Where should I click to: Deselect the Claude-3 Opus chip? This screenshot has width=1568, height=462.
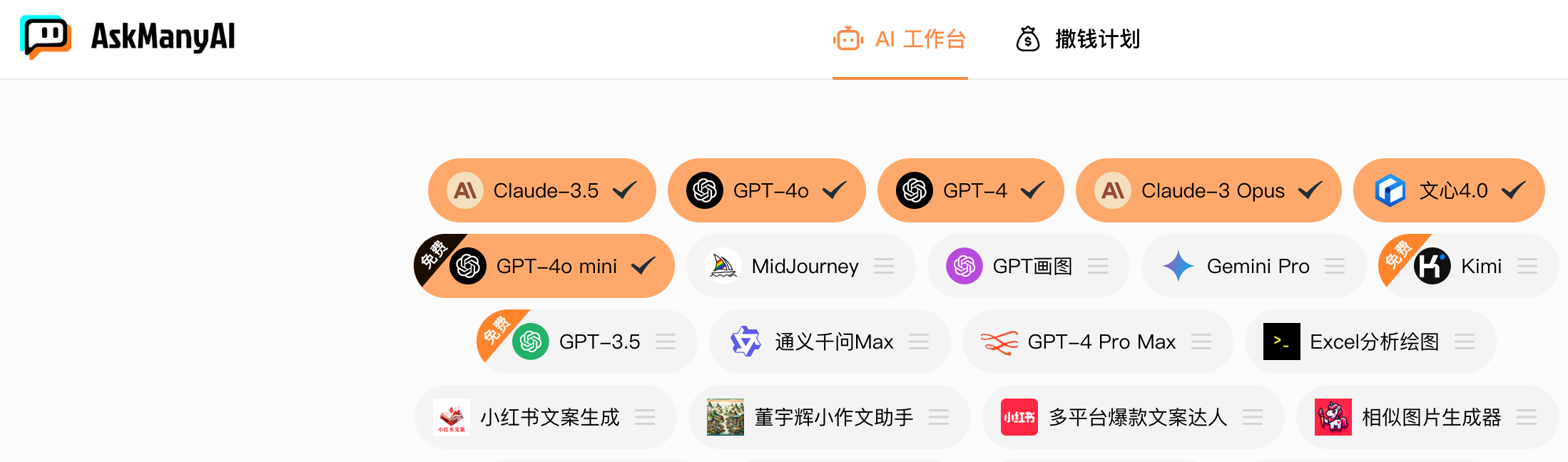1208,190
